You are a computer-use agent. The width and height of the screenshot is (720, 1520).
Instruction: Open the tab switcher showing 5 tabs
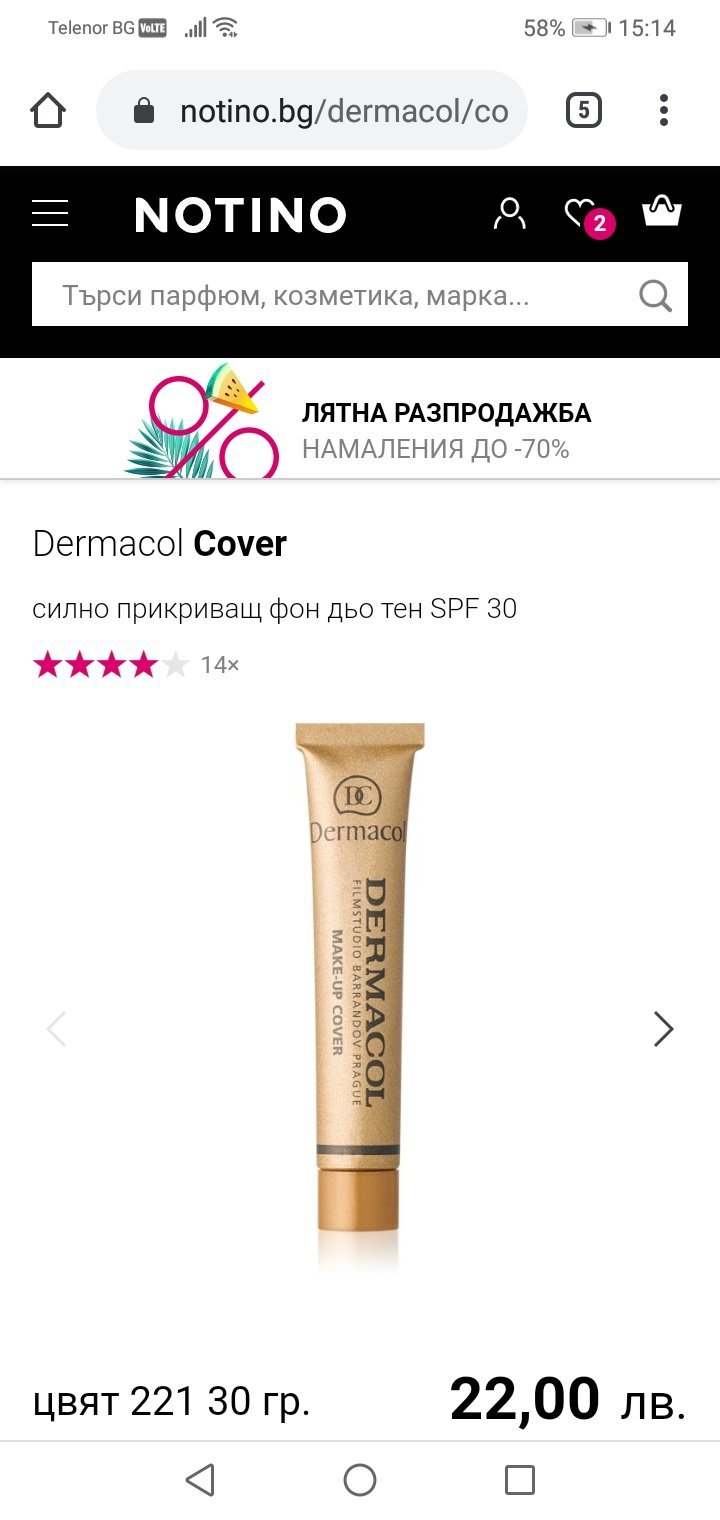584,110
